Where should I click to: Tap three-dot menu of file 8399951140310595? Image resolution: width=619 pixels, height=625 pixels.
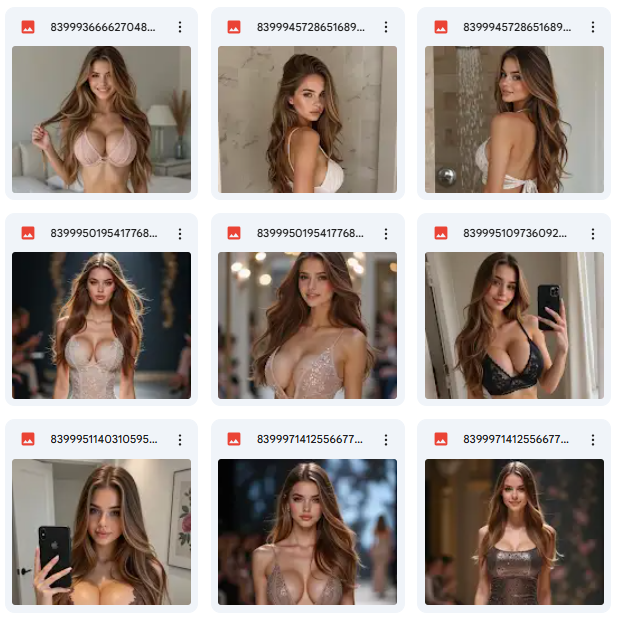(x=180, y=439)
